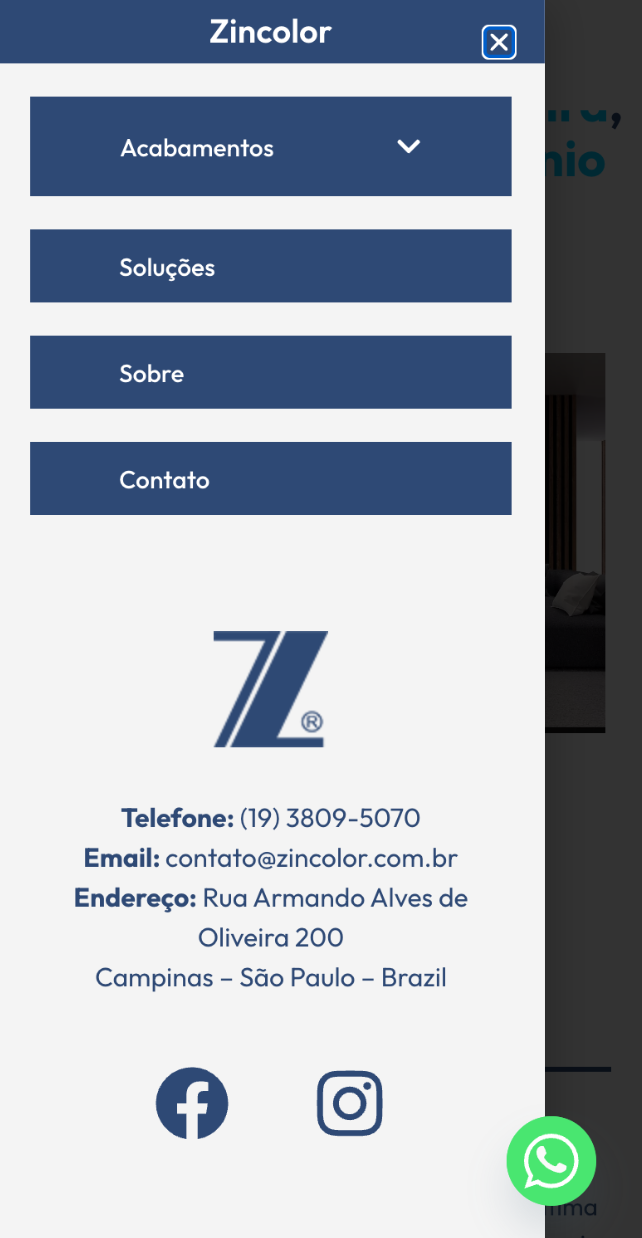
Task: Open the Contato page
Action: point(270,479)
